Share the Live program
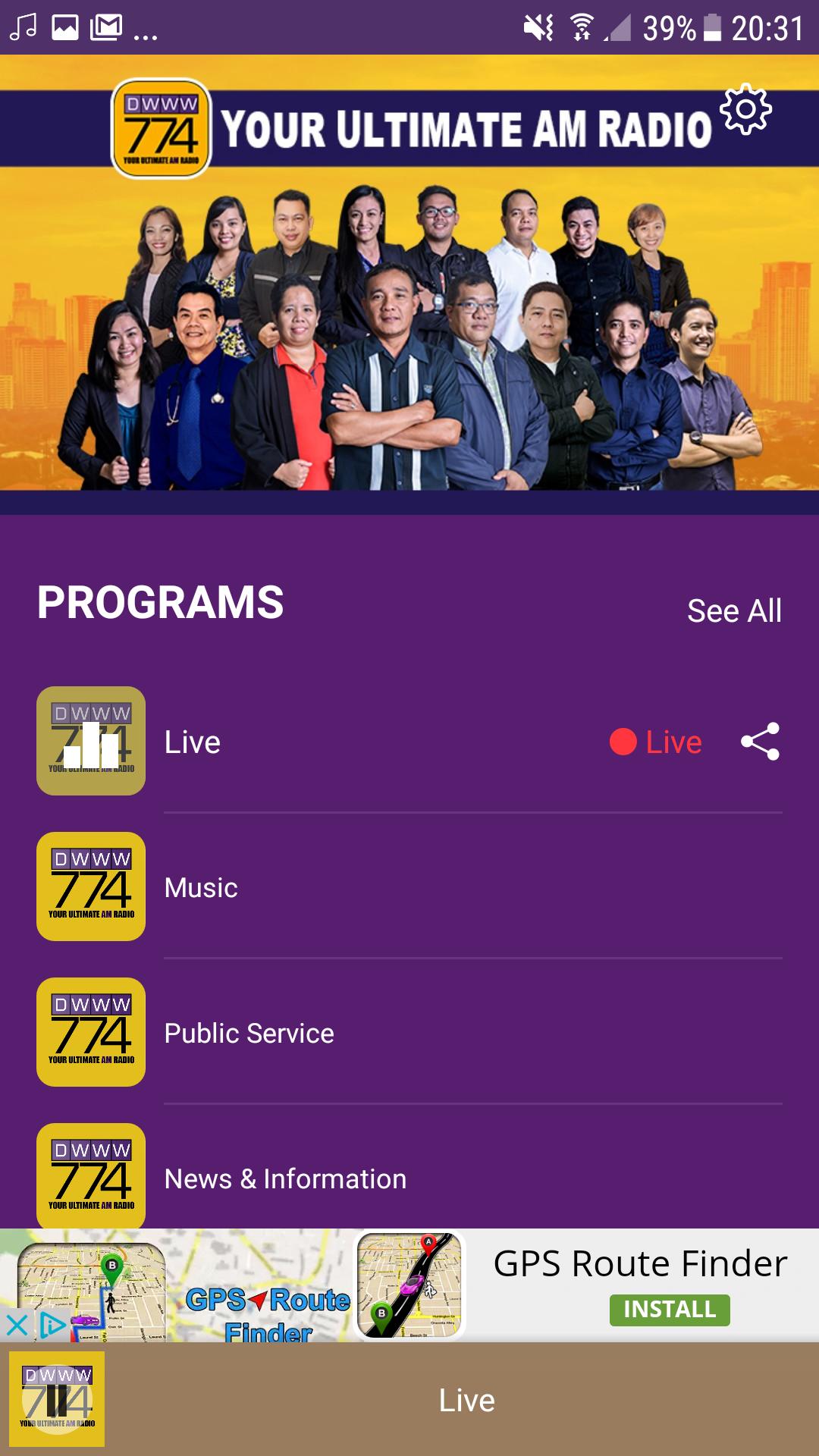The width and height of the screenshot is (819, 1456). click(x=760, y=742)
